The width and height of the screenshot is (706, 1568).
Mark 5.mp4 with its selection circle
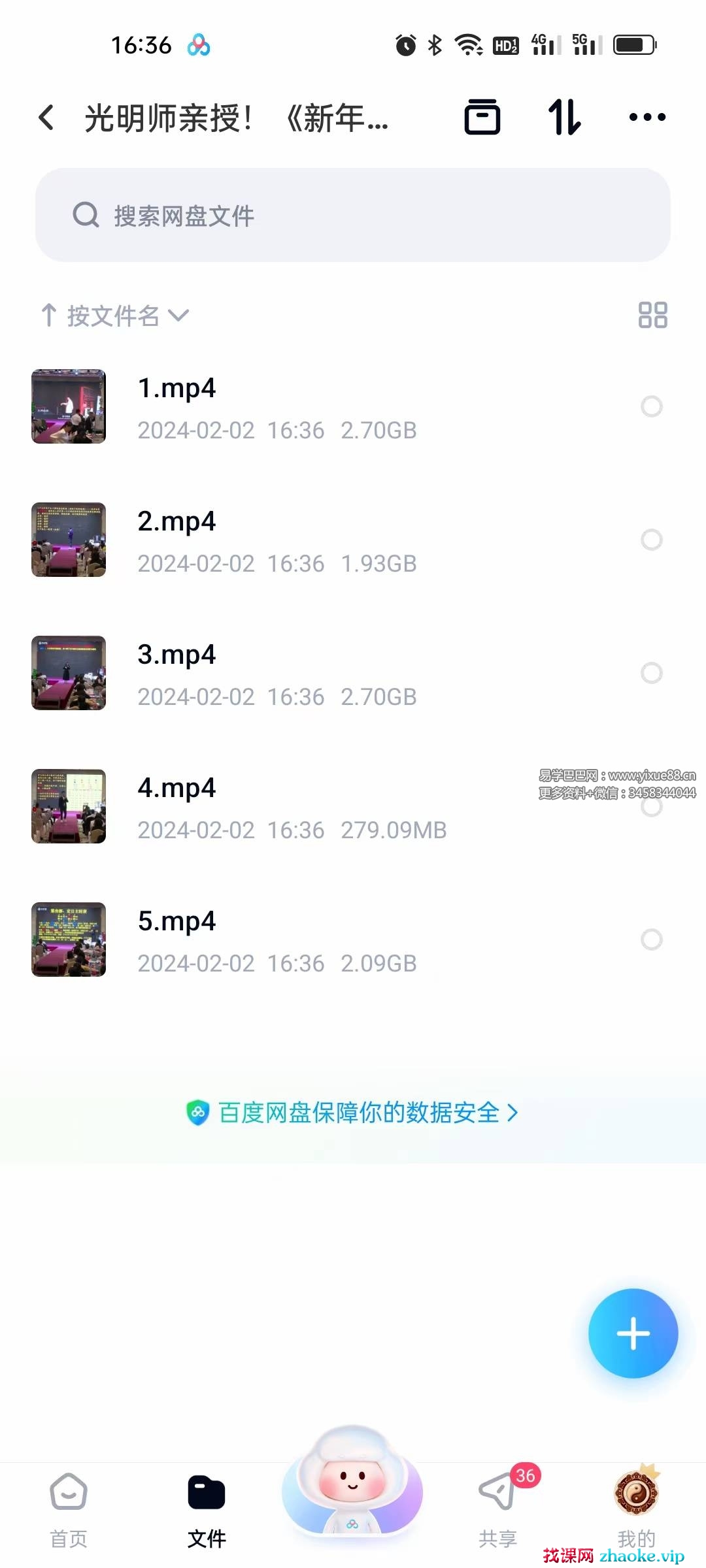[x=651, y=939]
